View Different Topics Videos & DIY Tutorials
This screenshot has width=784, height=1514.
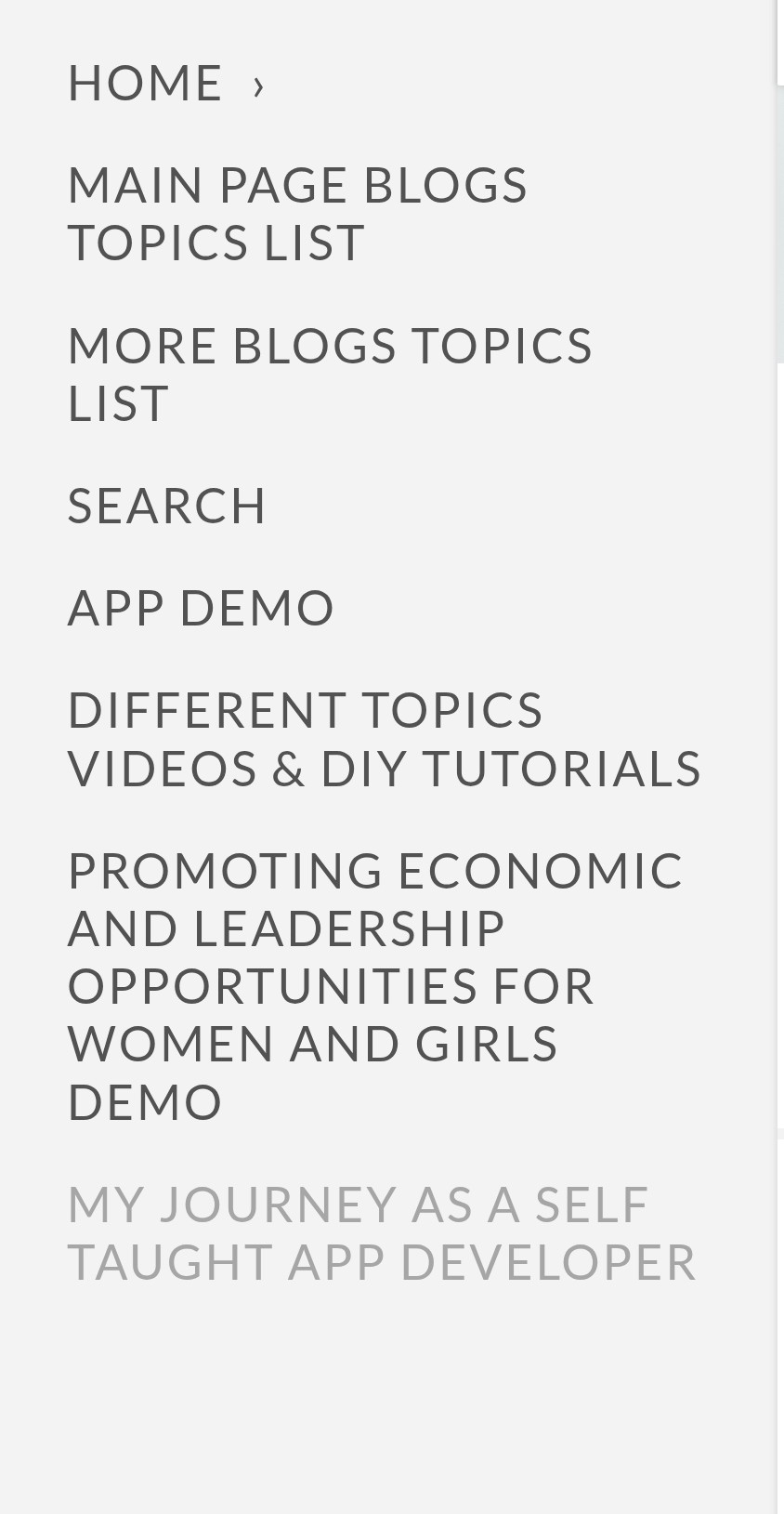click(384, 740)
